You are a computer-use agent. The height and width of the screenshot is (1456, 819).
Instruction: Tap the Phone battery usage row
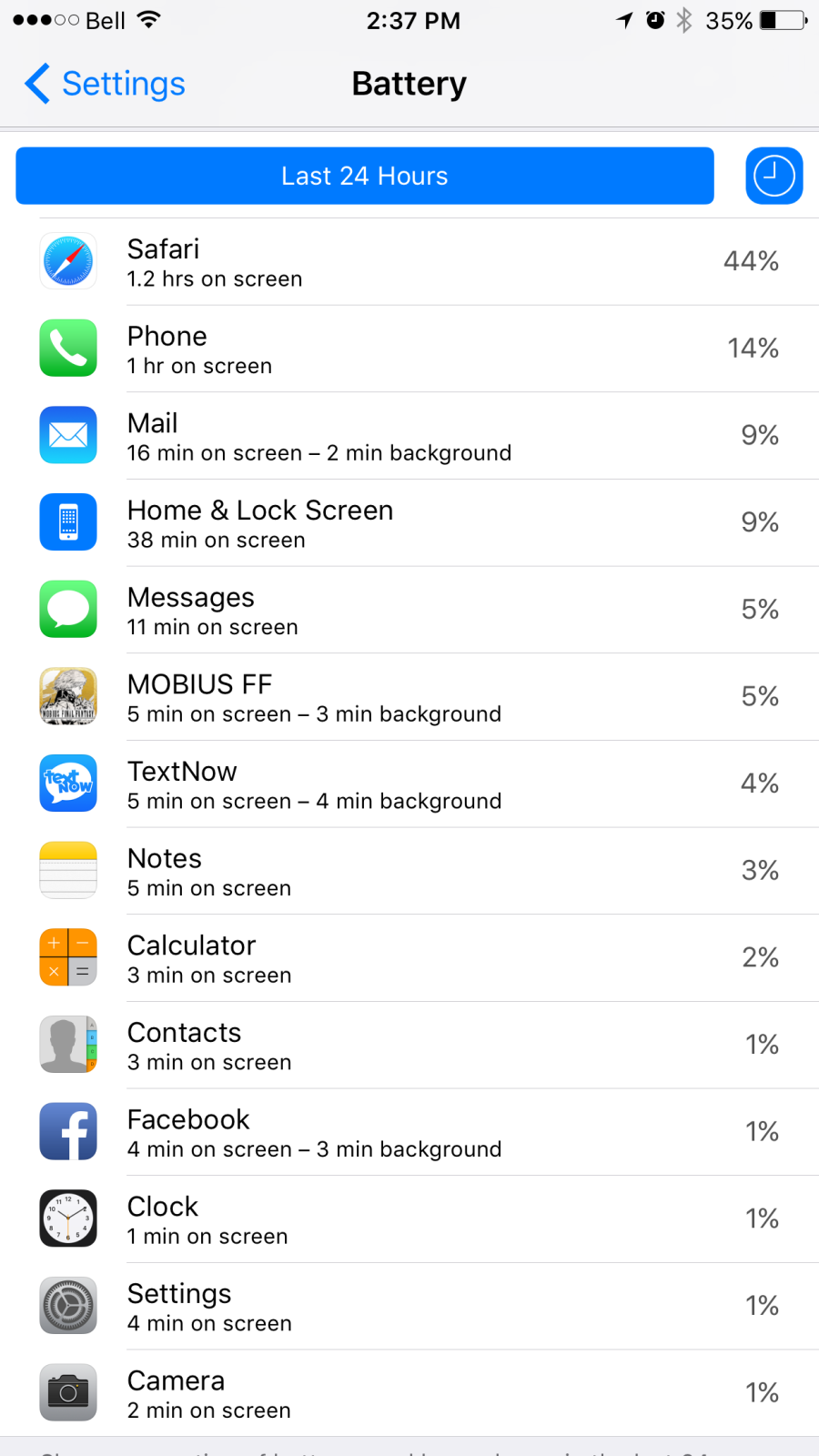coord(409,349)
